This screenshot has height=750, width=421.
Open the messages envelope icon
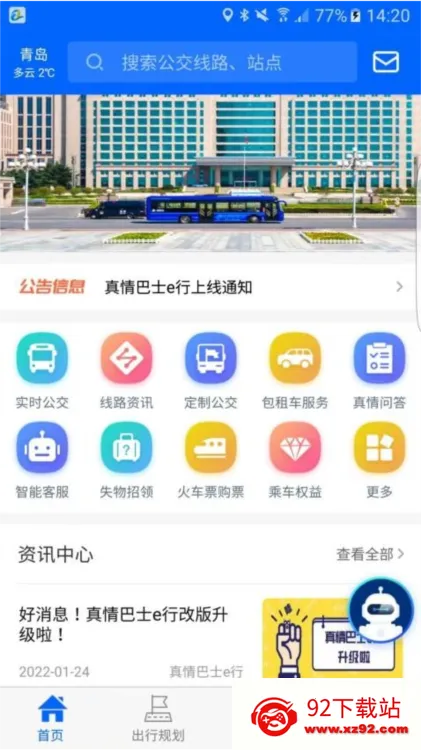386,62
